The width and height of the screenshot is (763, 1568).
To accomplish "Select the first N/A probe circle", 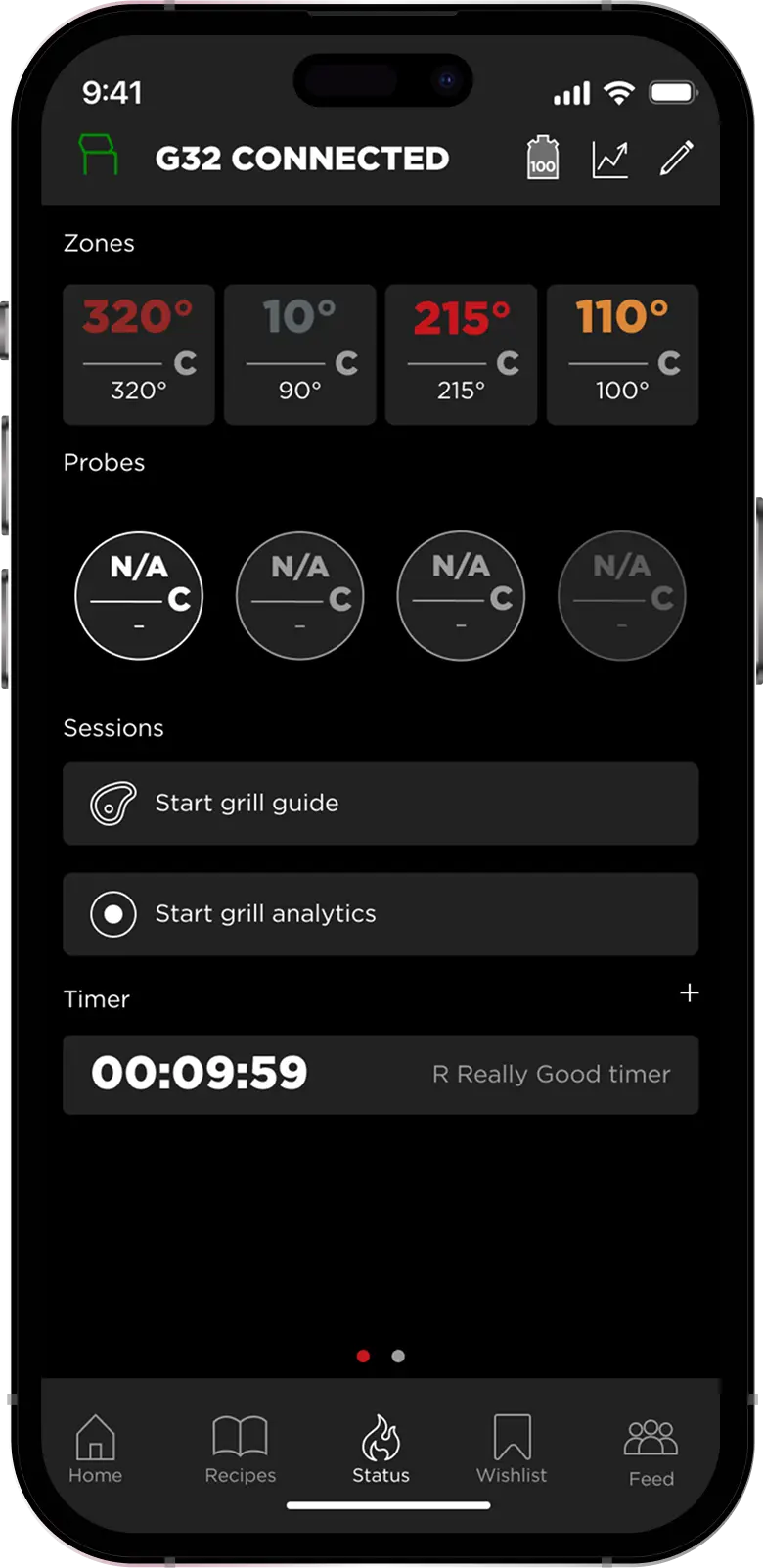I will click(138, 595).
